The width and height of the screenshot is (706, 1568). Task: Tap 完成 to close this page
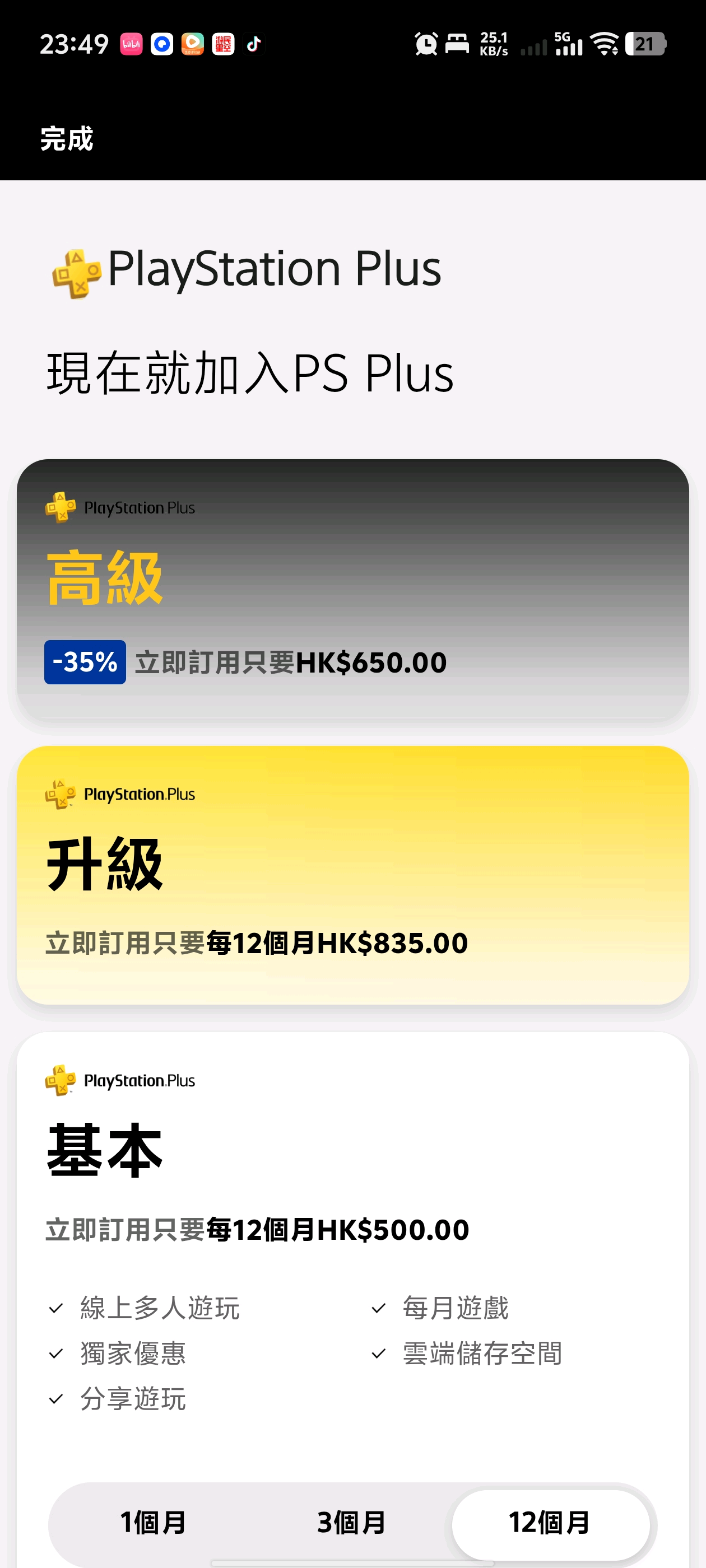tap(66, 139)
